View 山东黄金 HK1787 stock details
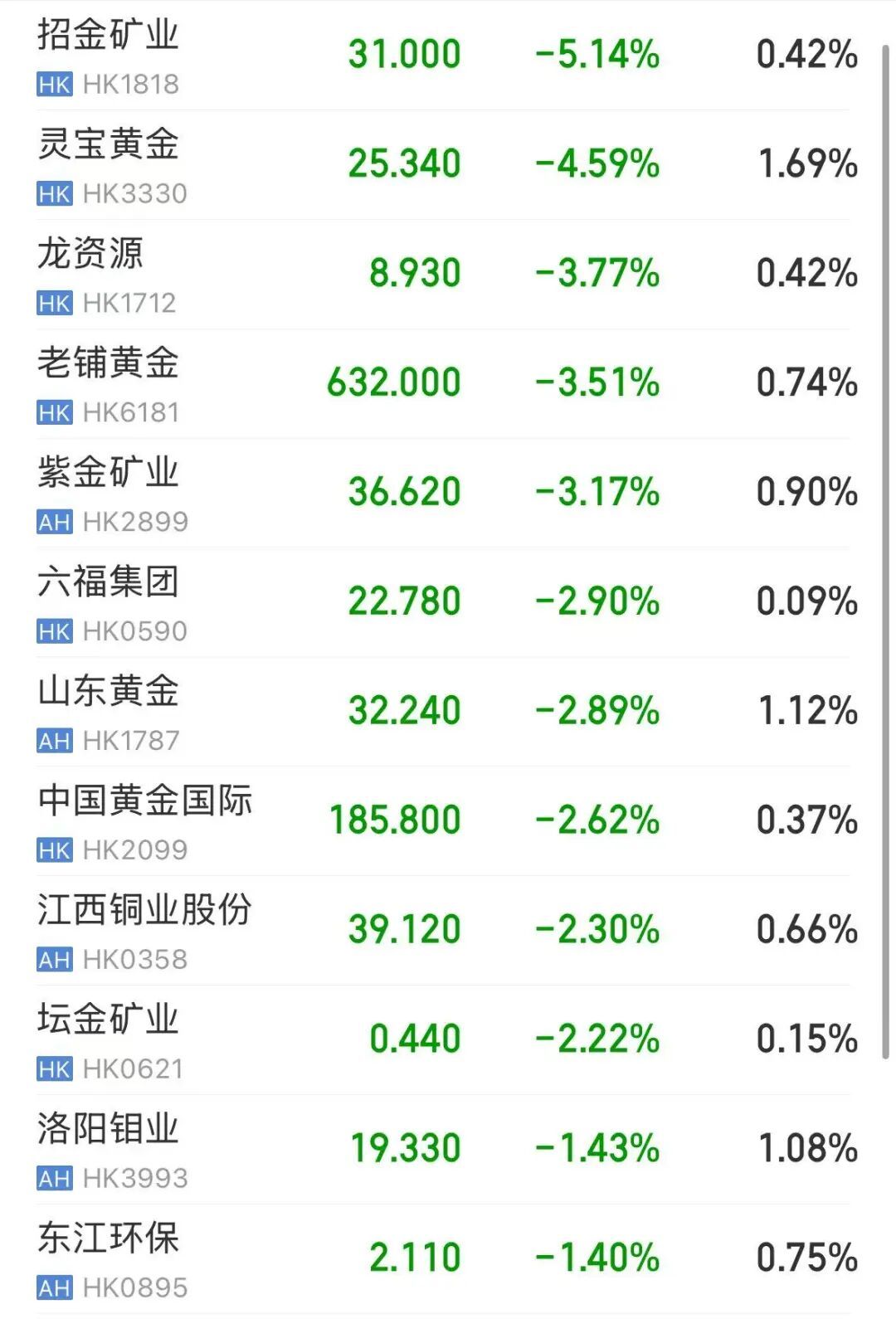Image resolution: width=896 pixels, height=1319 pixels. [108, 713]
